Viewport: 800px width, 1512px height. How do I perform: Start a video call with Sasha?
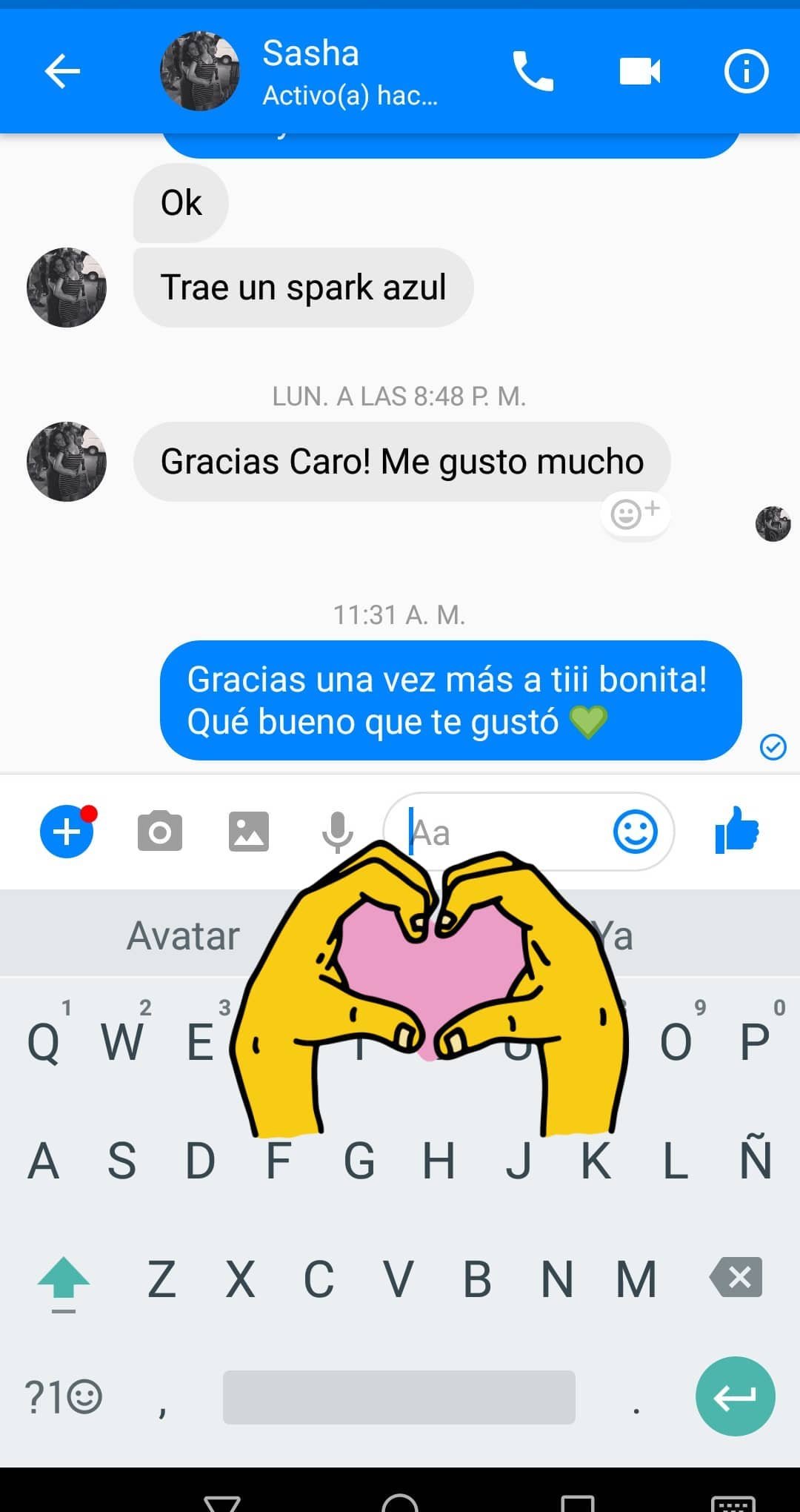tap(639, 72)
